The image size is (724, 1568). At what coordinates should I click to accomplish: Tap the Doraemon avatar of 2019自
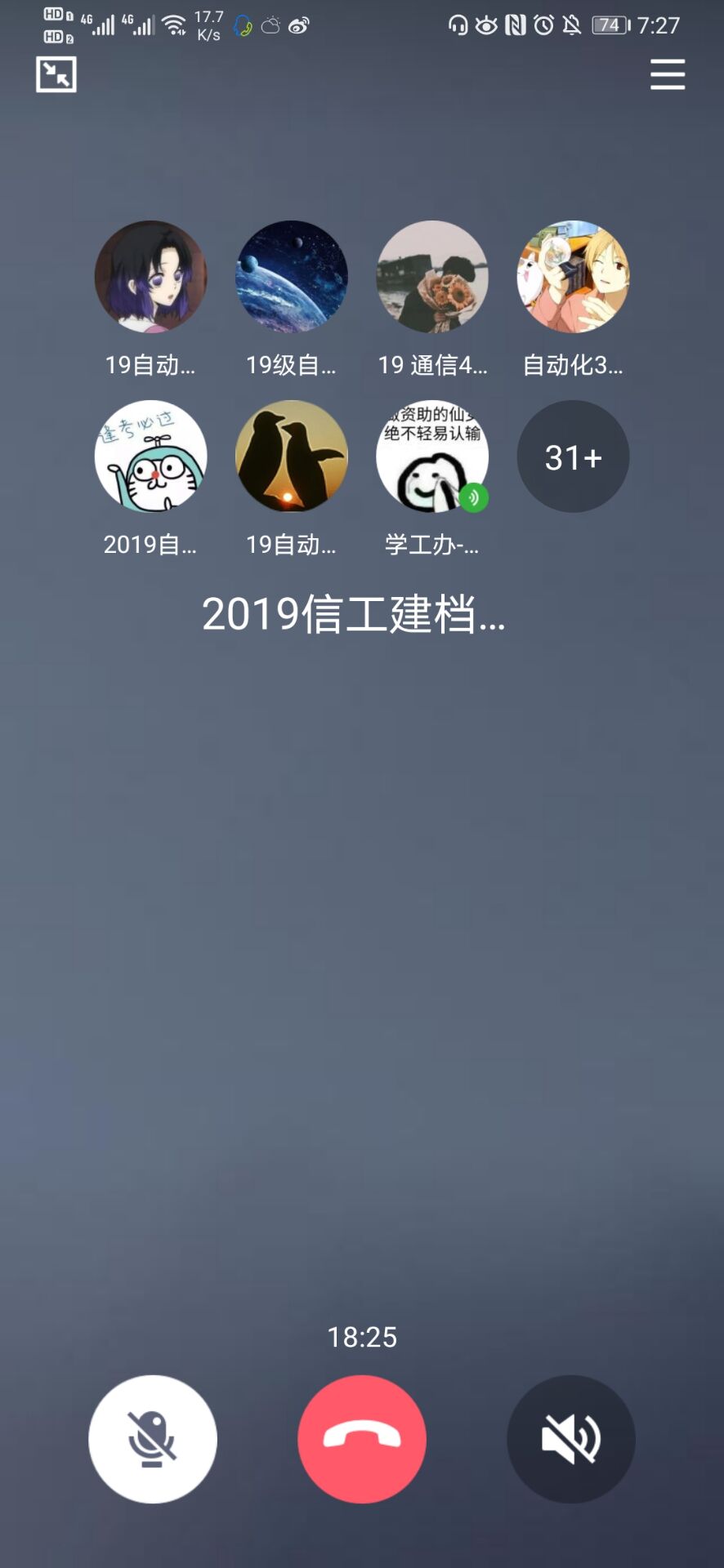[x=150, y=457]
